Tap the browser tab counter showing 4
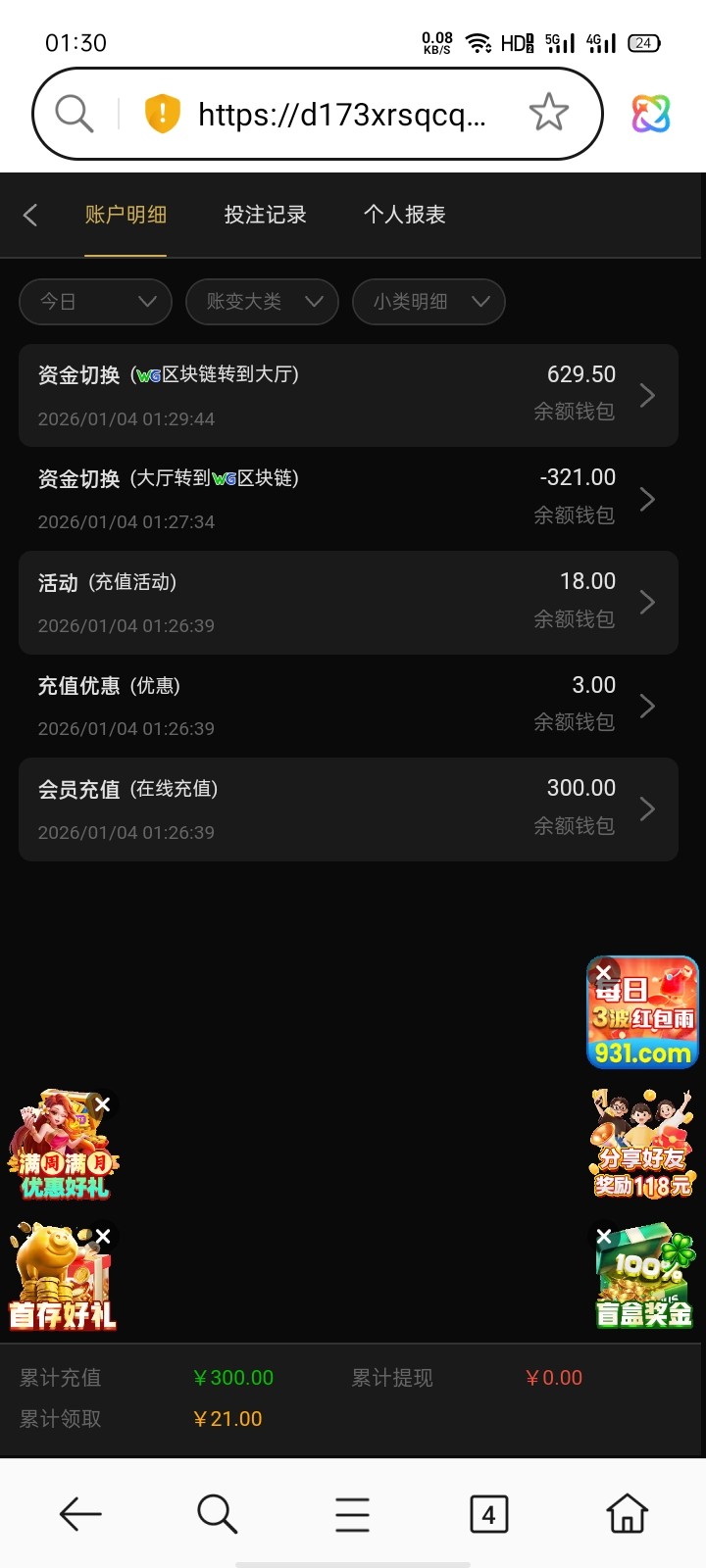 click(488, 1513)
